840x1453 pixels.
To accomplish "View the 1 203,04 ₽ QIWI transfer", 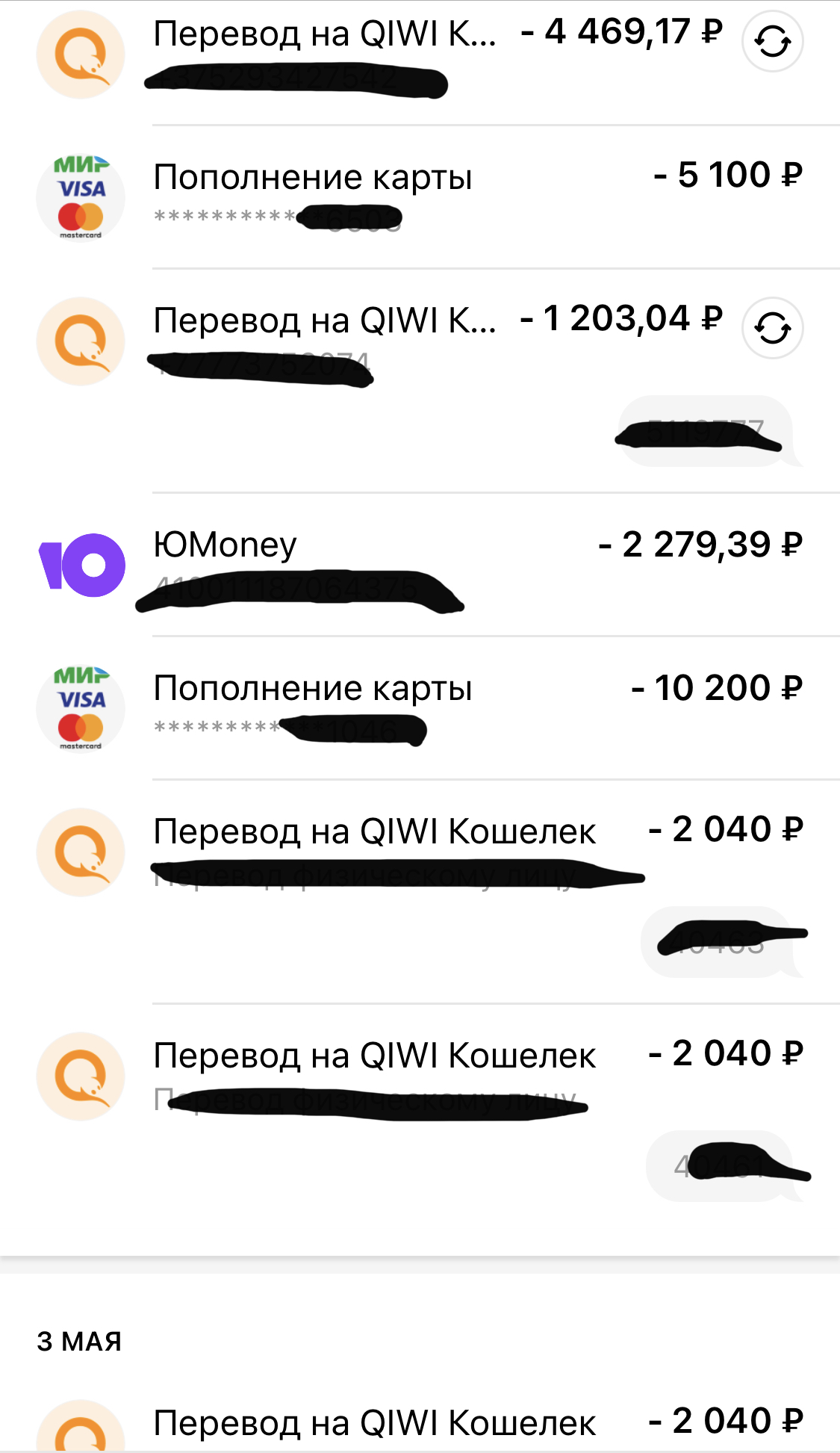I will tap(420, 381).
